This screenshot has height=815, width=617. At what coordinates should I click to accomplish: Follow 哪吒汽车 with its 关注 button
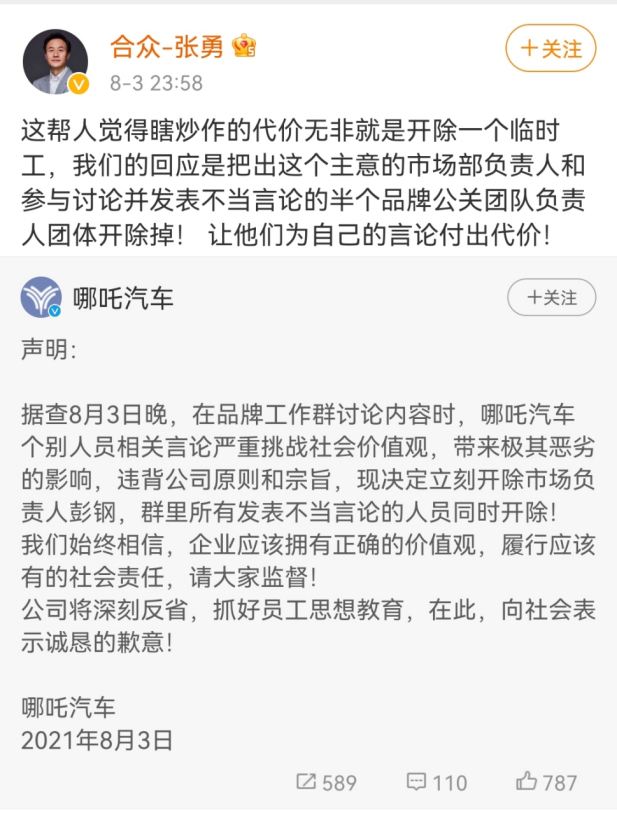551,297
